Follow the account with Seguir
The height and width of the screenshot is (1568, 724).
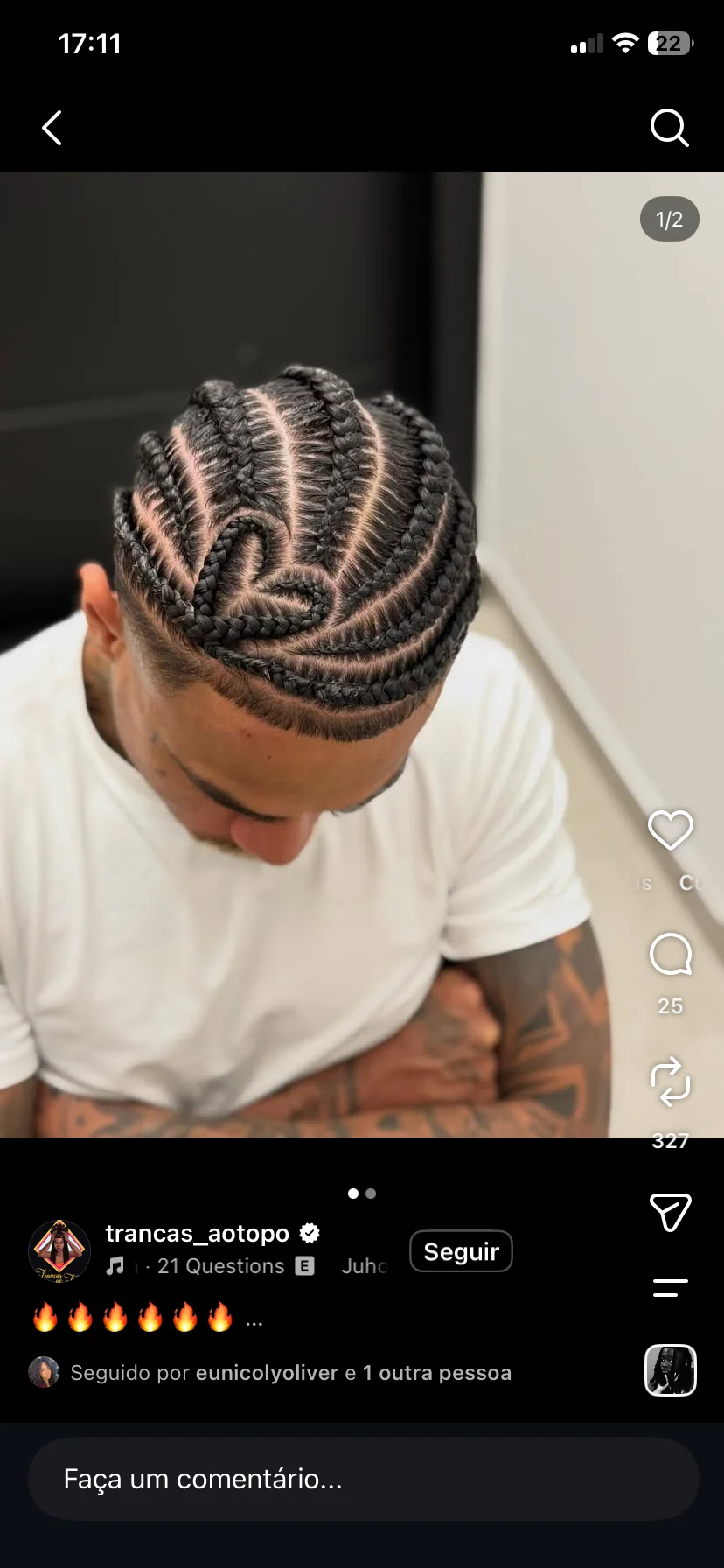(x=461, y=1251)
